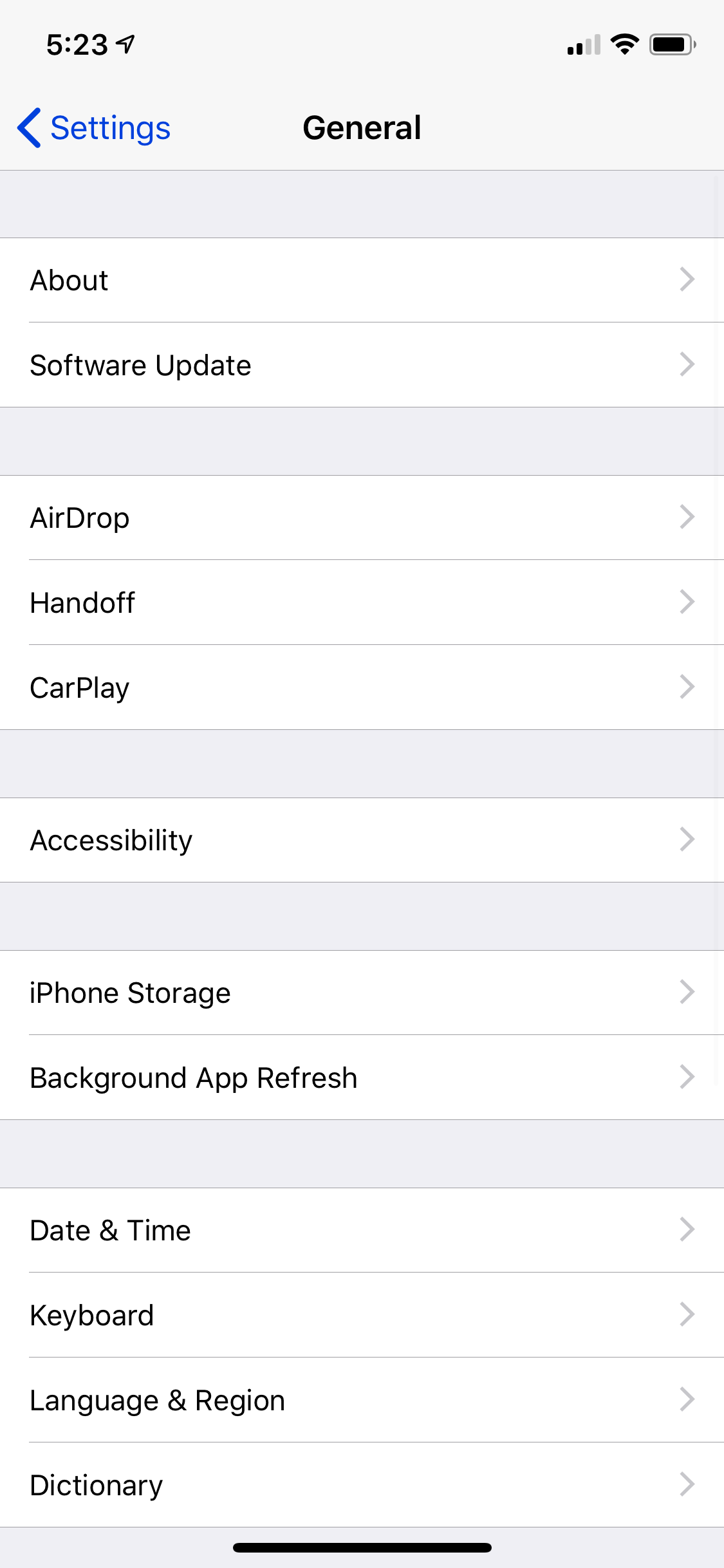
Task: Open Keyboard settings
Action: tap(362, 1315)
